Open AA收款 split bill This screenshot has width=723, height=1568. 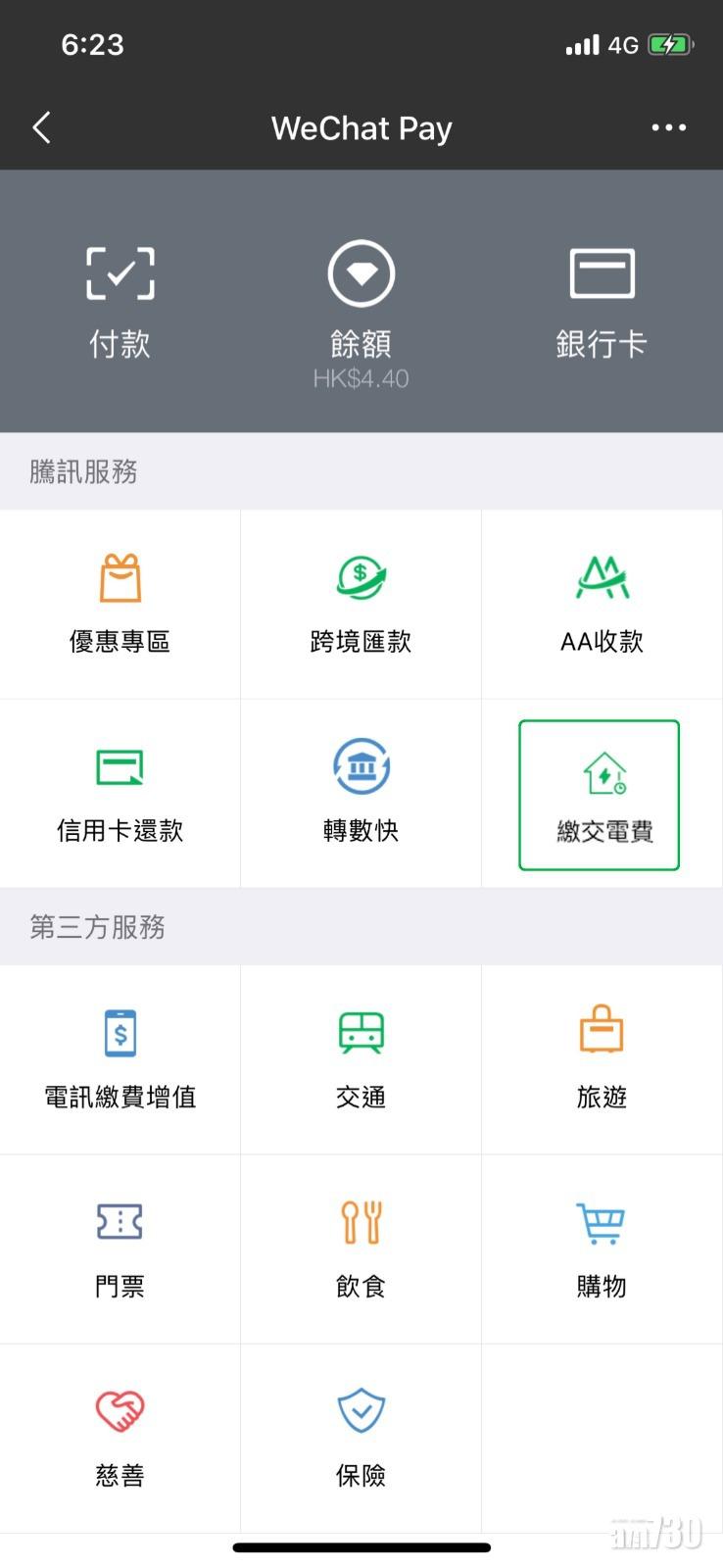tap(602, 604)
